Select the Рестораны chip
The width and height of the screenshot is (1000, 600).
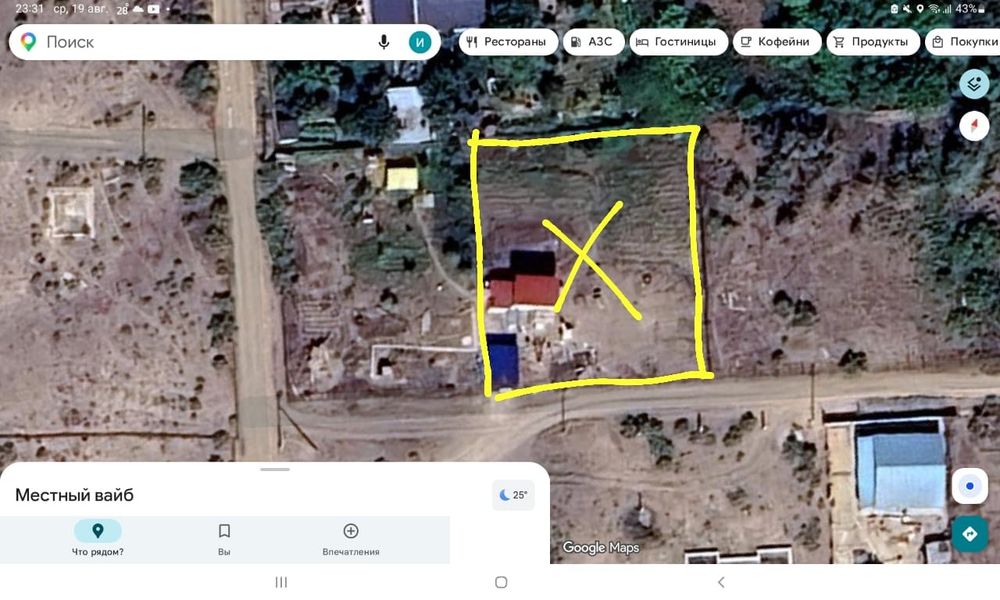click(508, 42)
